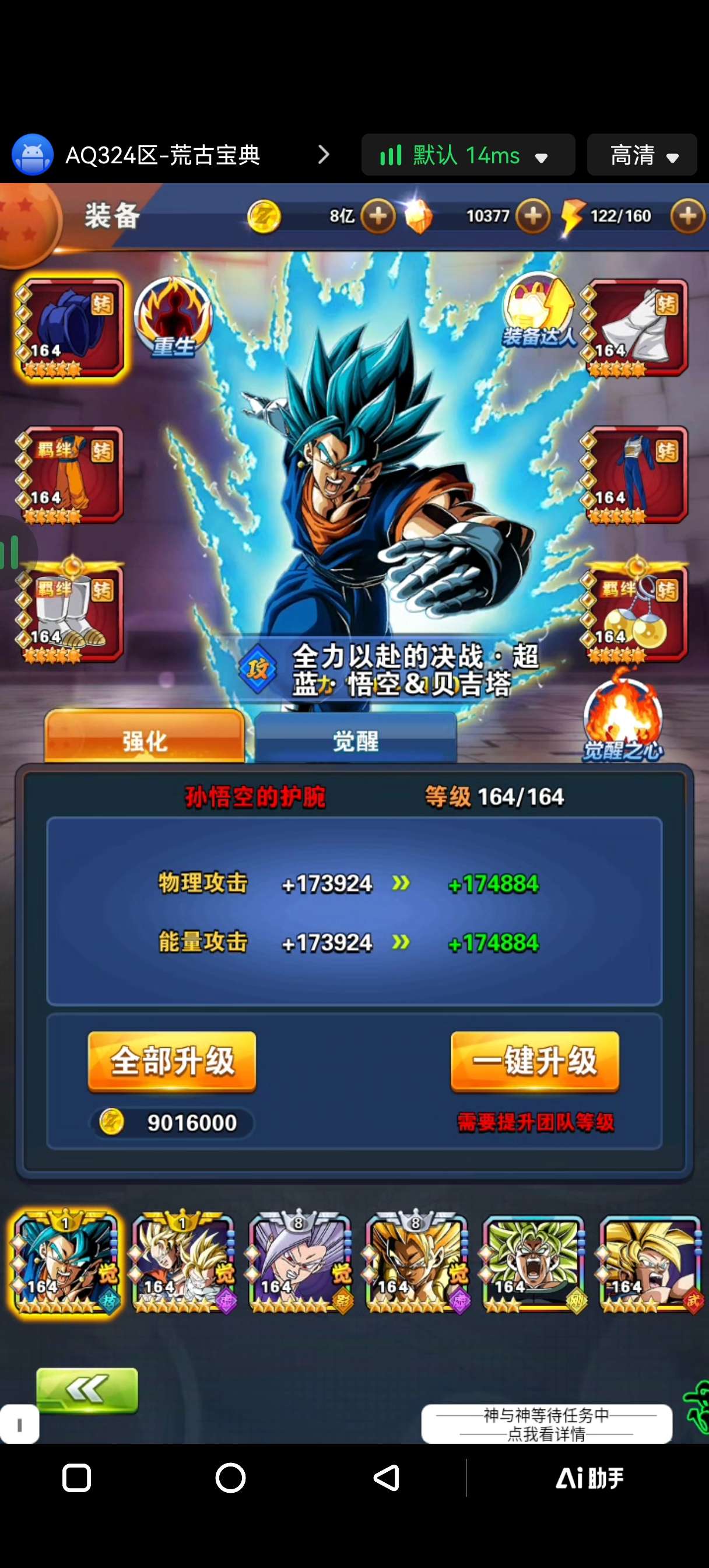Refill energy with the plus next to 122/160
Screen dimensions: 709x1568
point(687,216)
